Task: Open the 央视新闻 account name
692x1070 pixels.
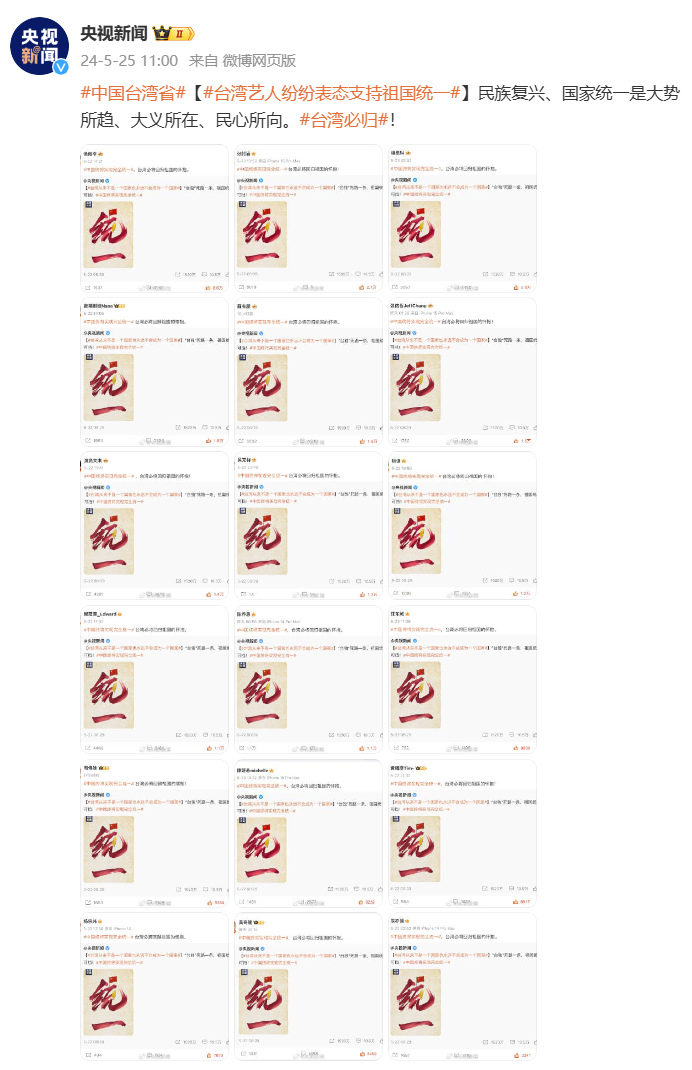Action: pyautogui.click(x=114, y=33)
